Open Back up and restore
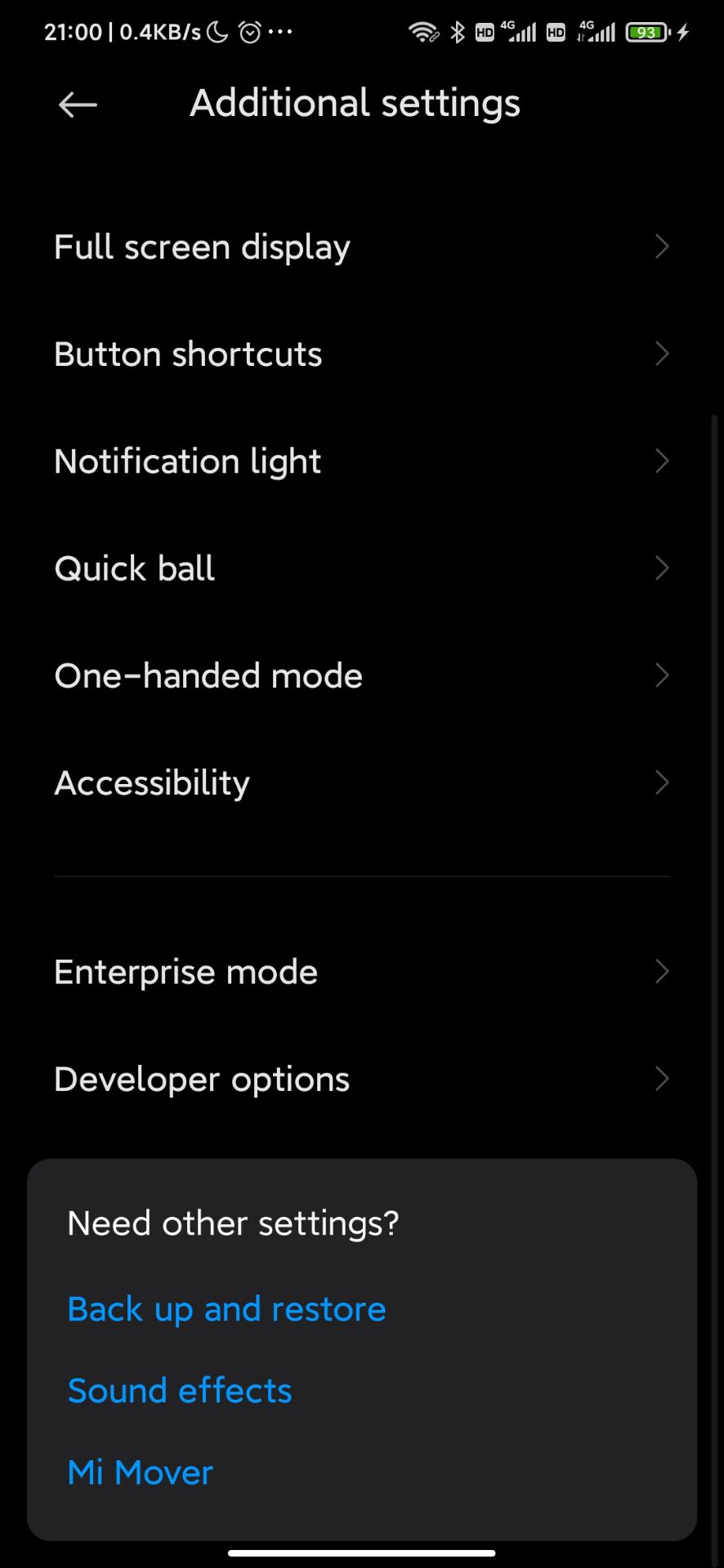The image size is (724, 1568). [x=226, y=1308]
